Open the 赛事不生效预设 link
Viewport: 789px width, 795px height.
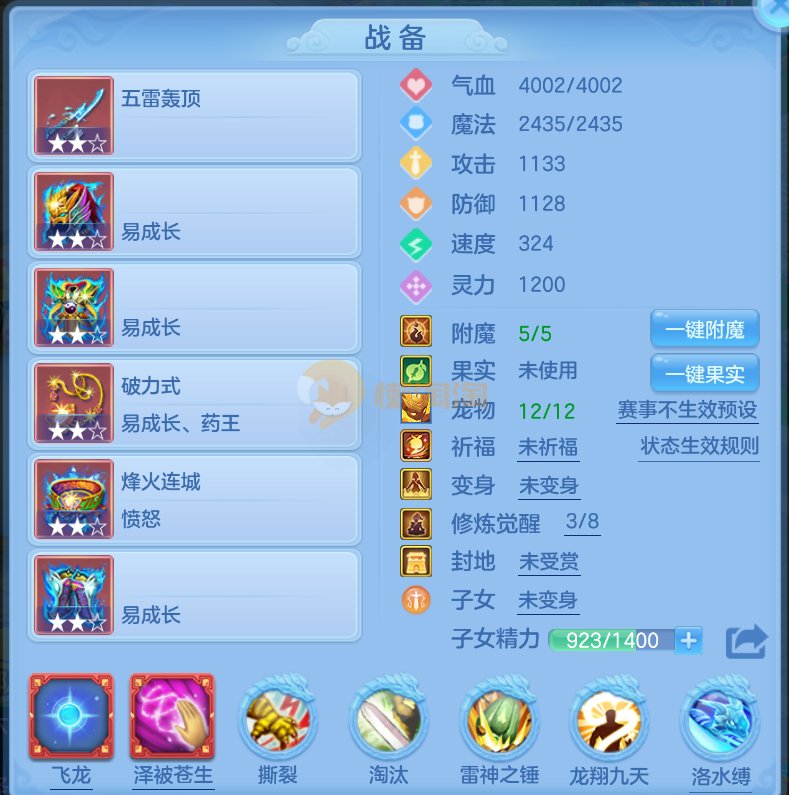[687, 410]
